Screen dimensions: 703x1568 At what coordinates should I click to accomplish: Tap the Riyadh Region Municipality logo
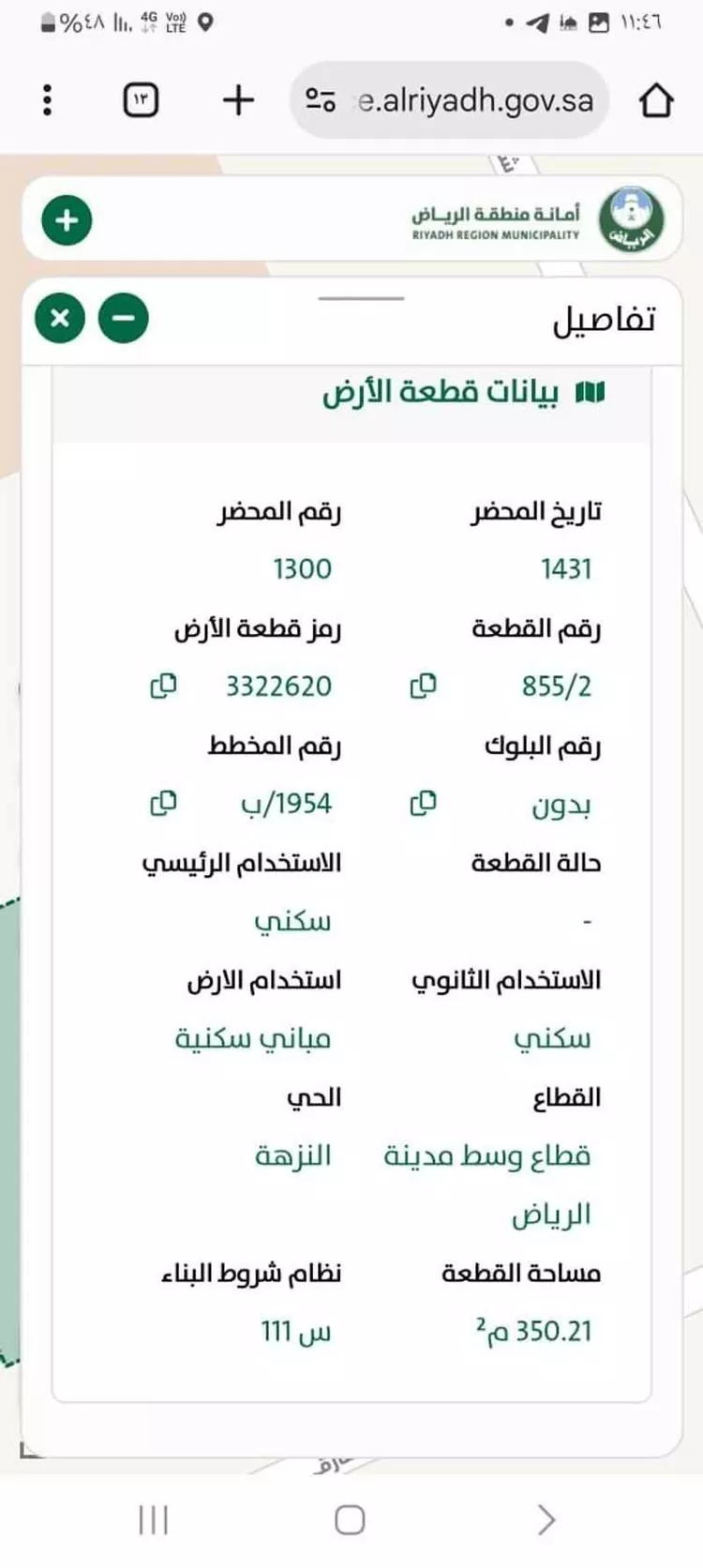coord(634,219)
